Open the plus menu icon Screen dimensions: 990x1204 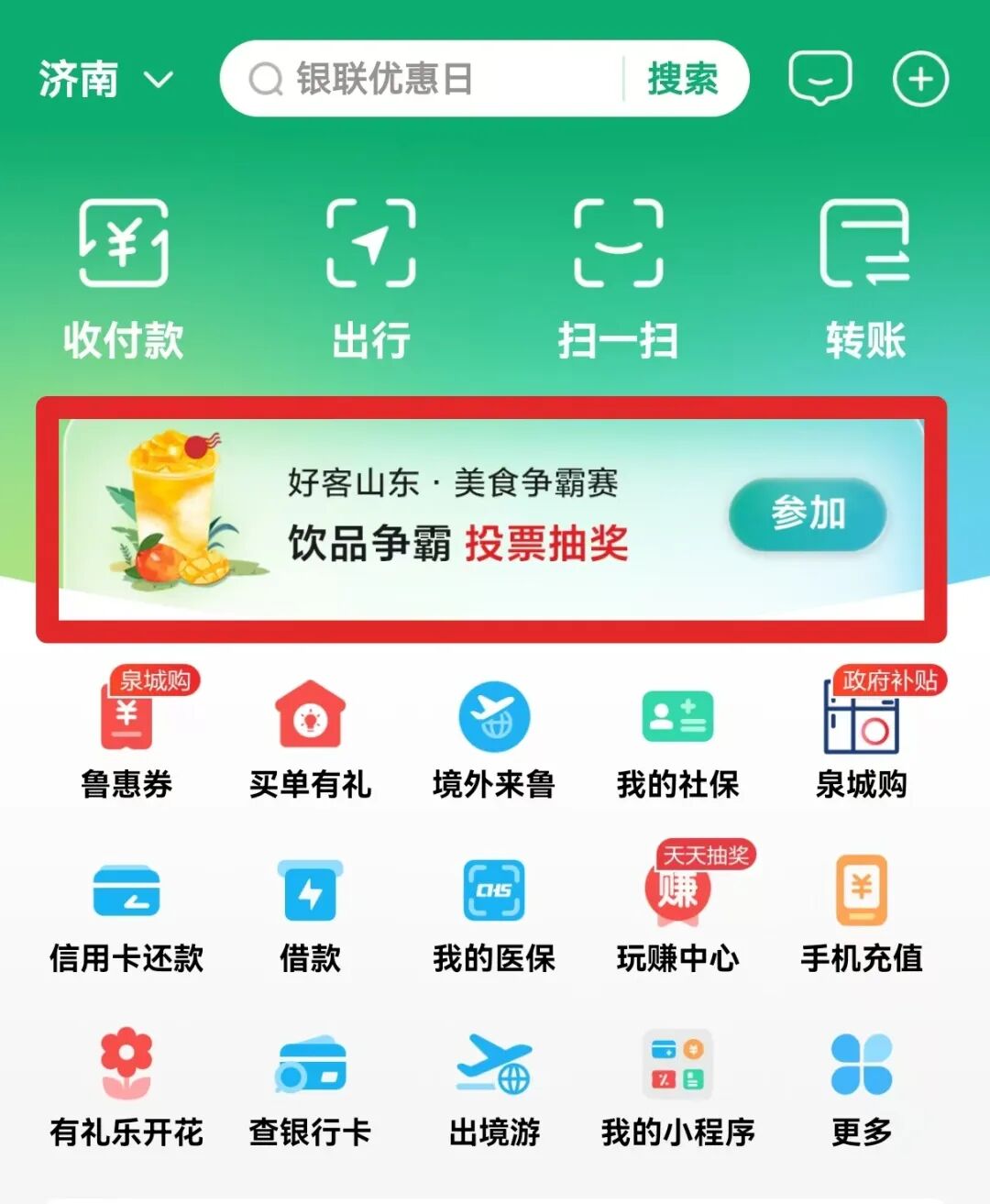(x=920, y=80)
